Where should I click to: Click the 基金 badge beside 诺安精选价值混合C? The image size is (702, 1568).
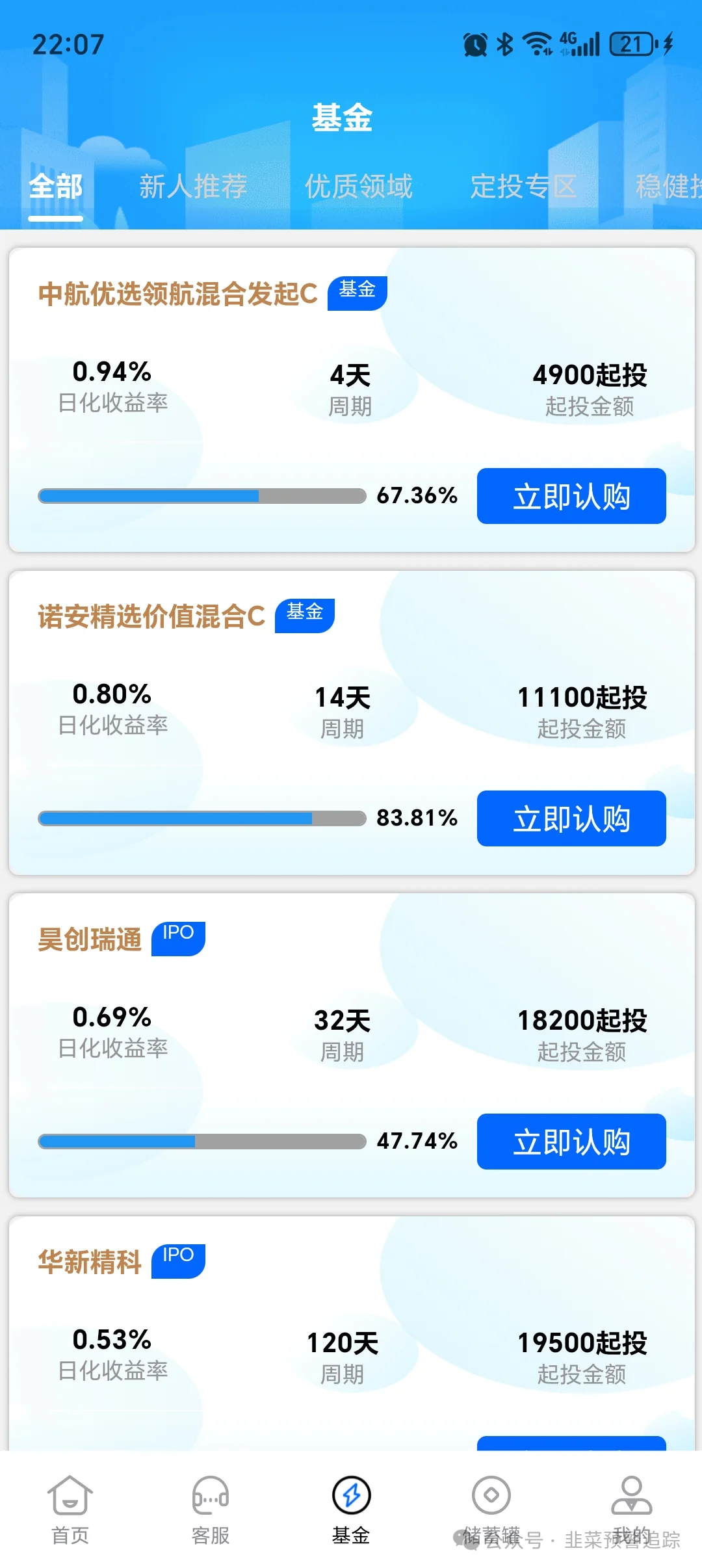[x=304, y=615]
